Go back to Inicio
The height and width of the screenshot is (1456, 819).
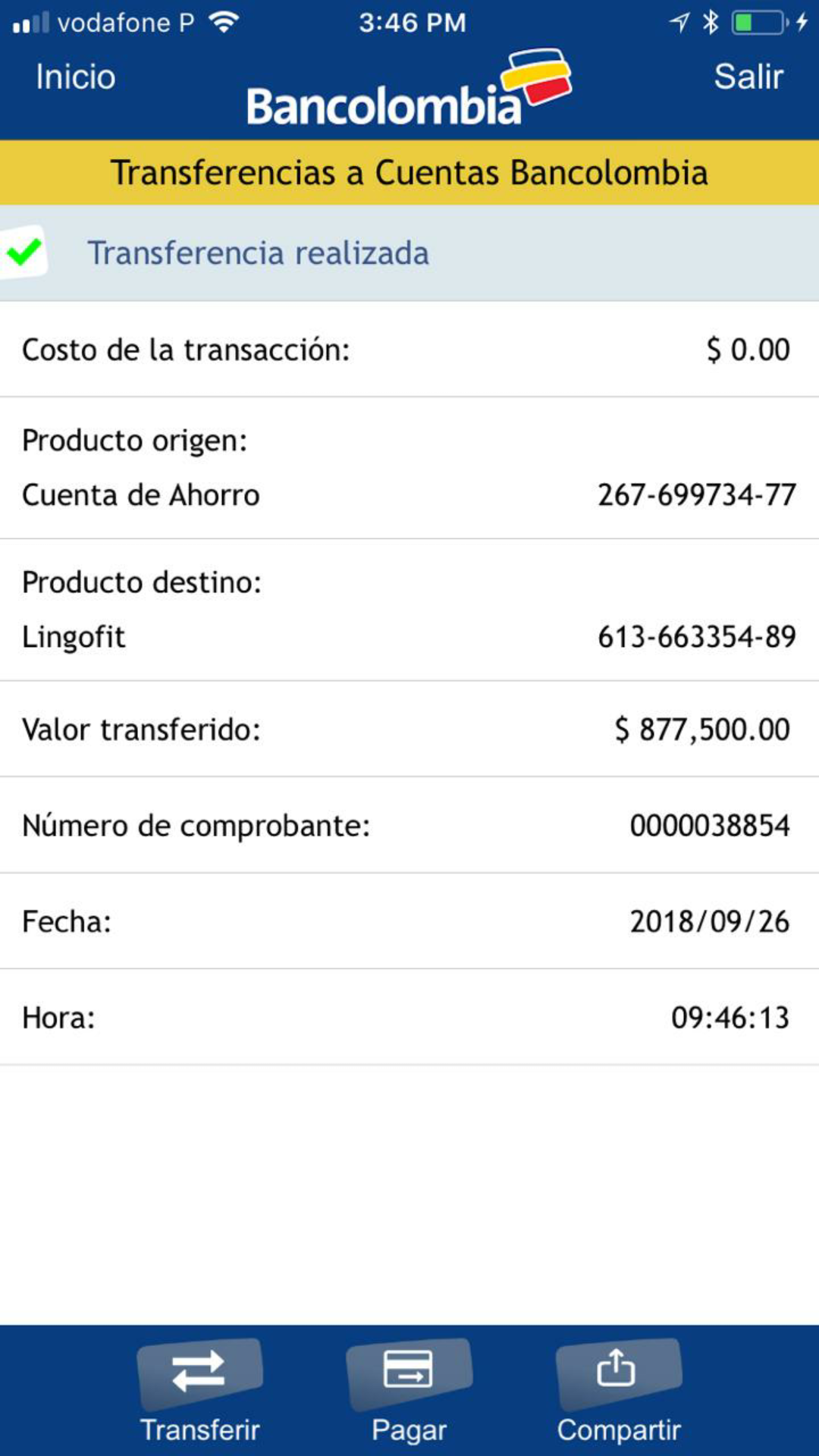[76, 77]
